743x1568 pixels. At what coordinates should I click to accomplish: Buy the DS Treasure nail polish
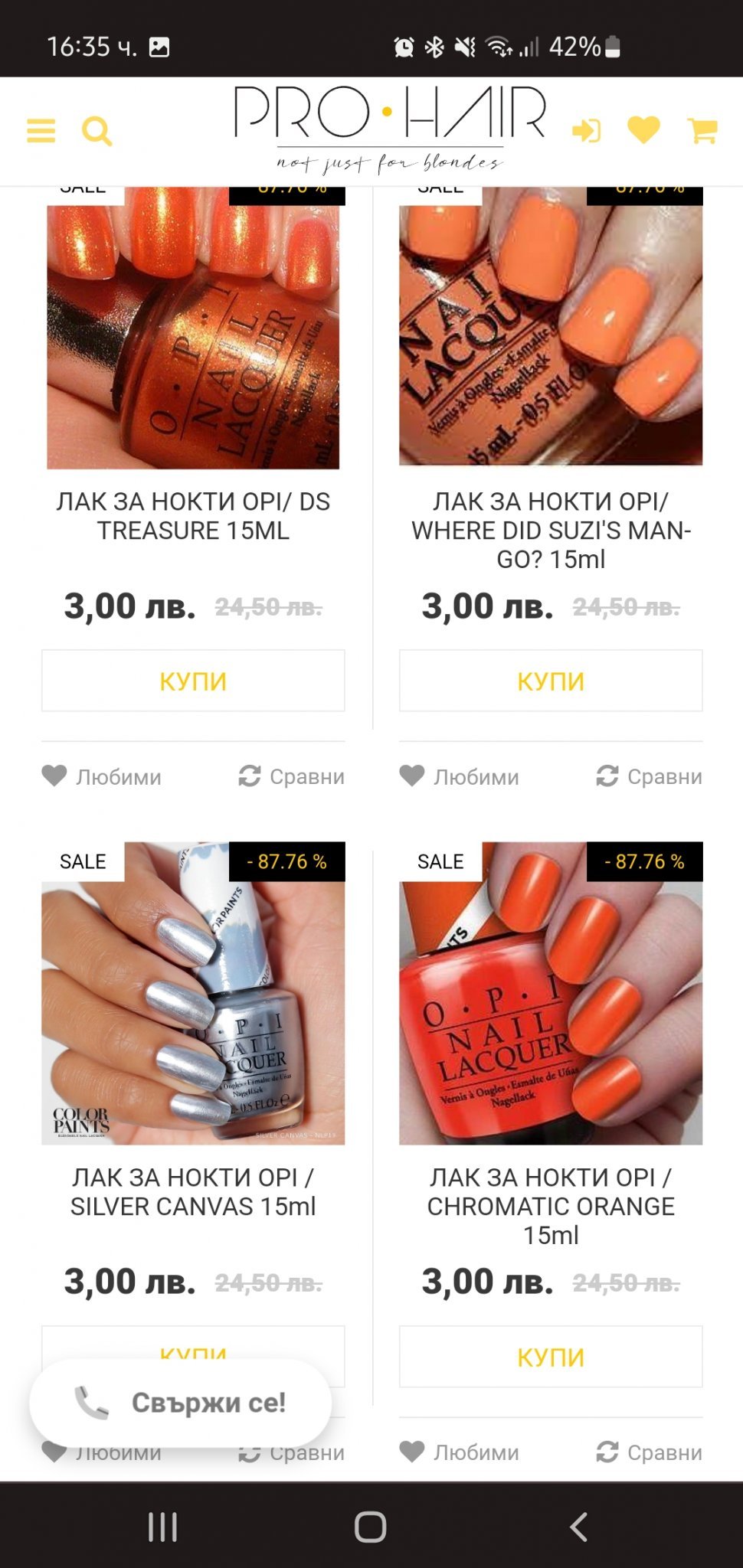coord(193,681)
